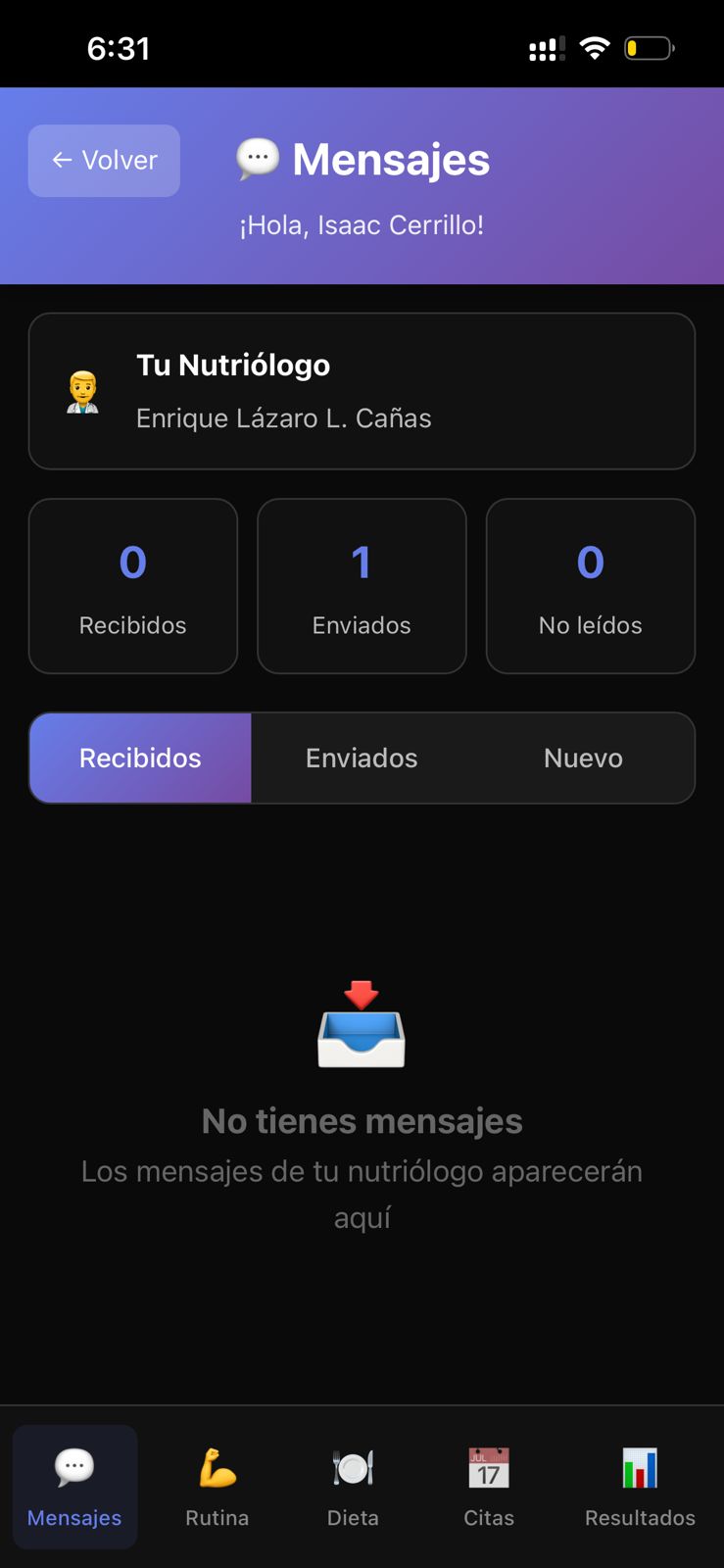
Task: Switch to the Enviados tab
Action: [362, 758]
